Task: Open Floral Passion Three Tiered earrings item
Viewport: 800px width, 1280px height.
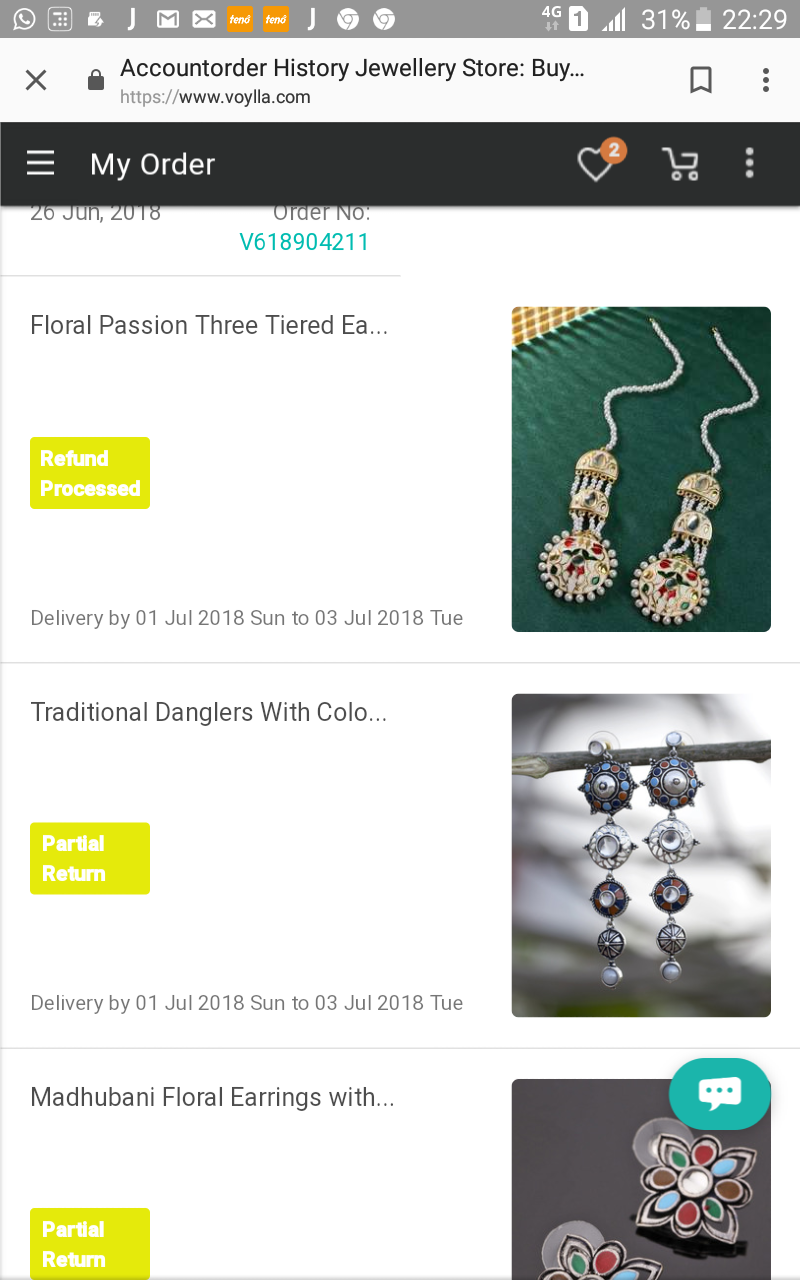Action: pyautogui.click(x=209, y=325)
